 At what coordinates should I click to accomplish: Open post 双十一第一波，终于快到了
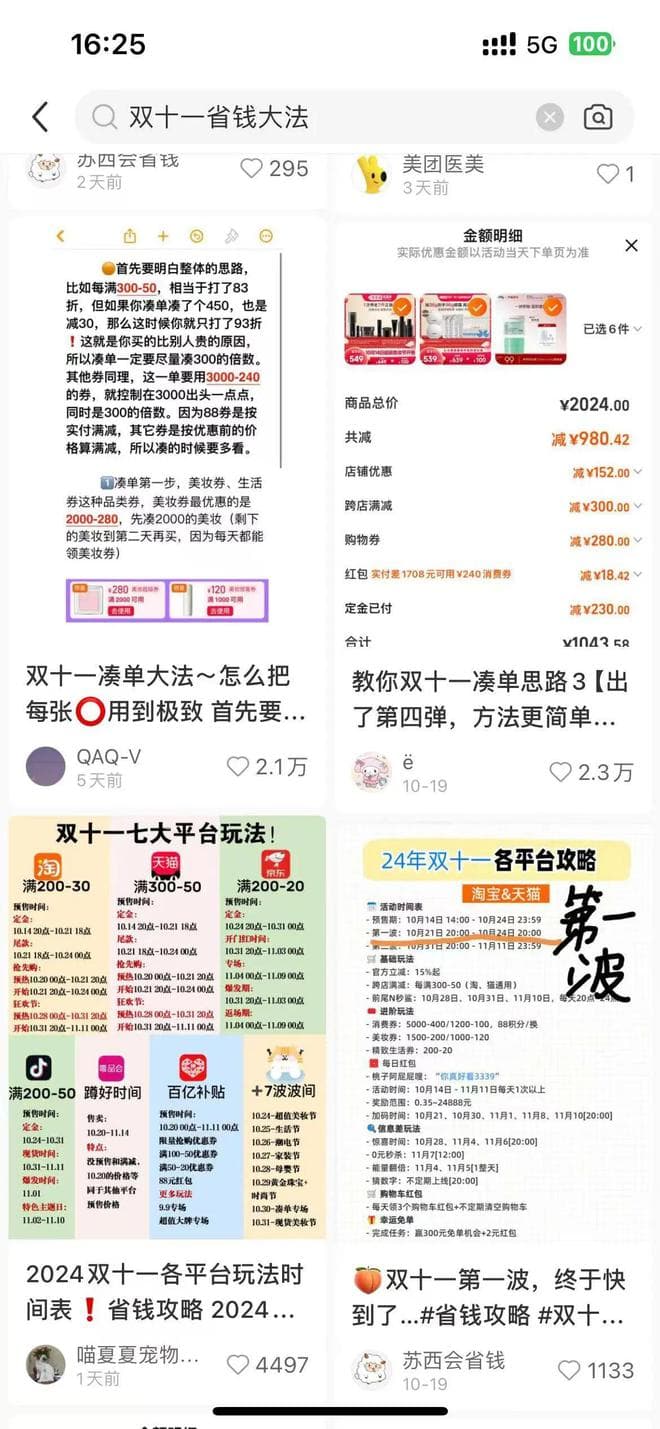click(x=490, y=1296)
